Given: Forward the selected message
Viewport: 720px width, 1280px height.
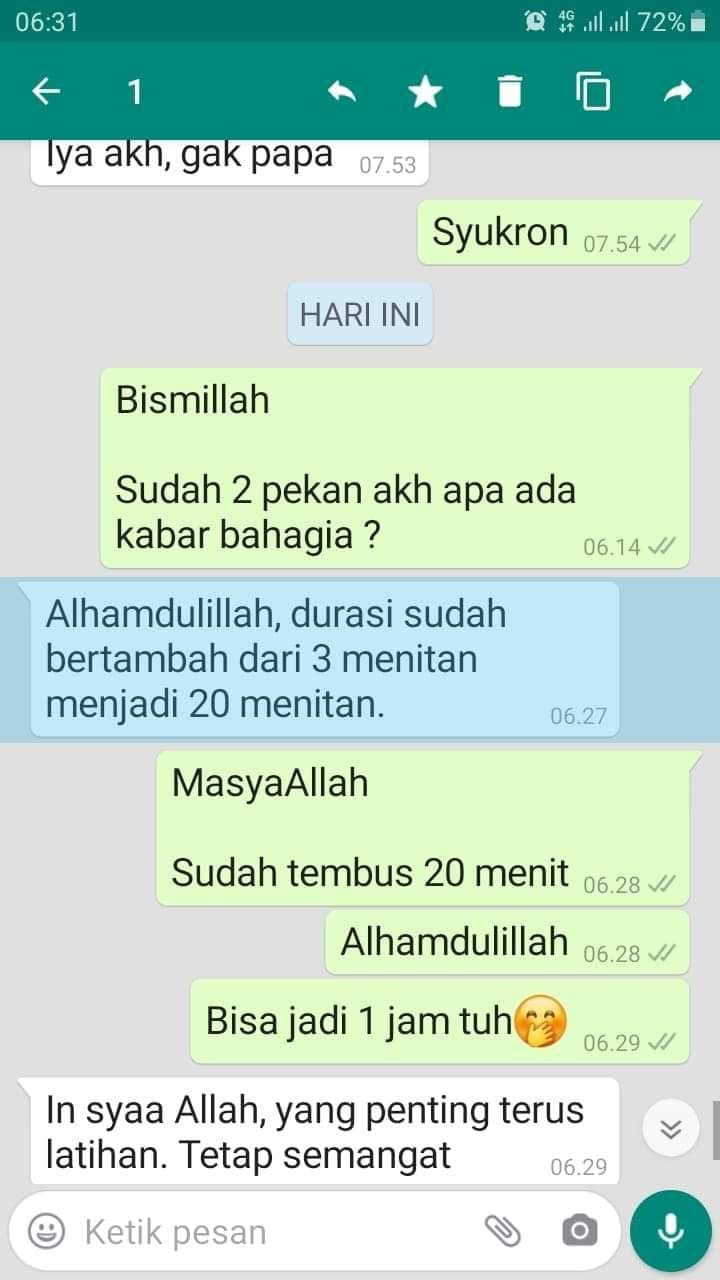Looking at the screenshot, I should click(678, 92).
